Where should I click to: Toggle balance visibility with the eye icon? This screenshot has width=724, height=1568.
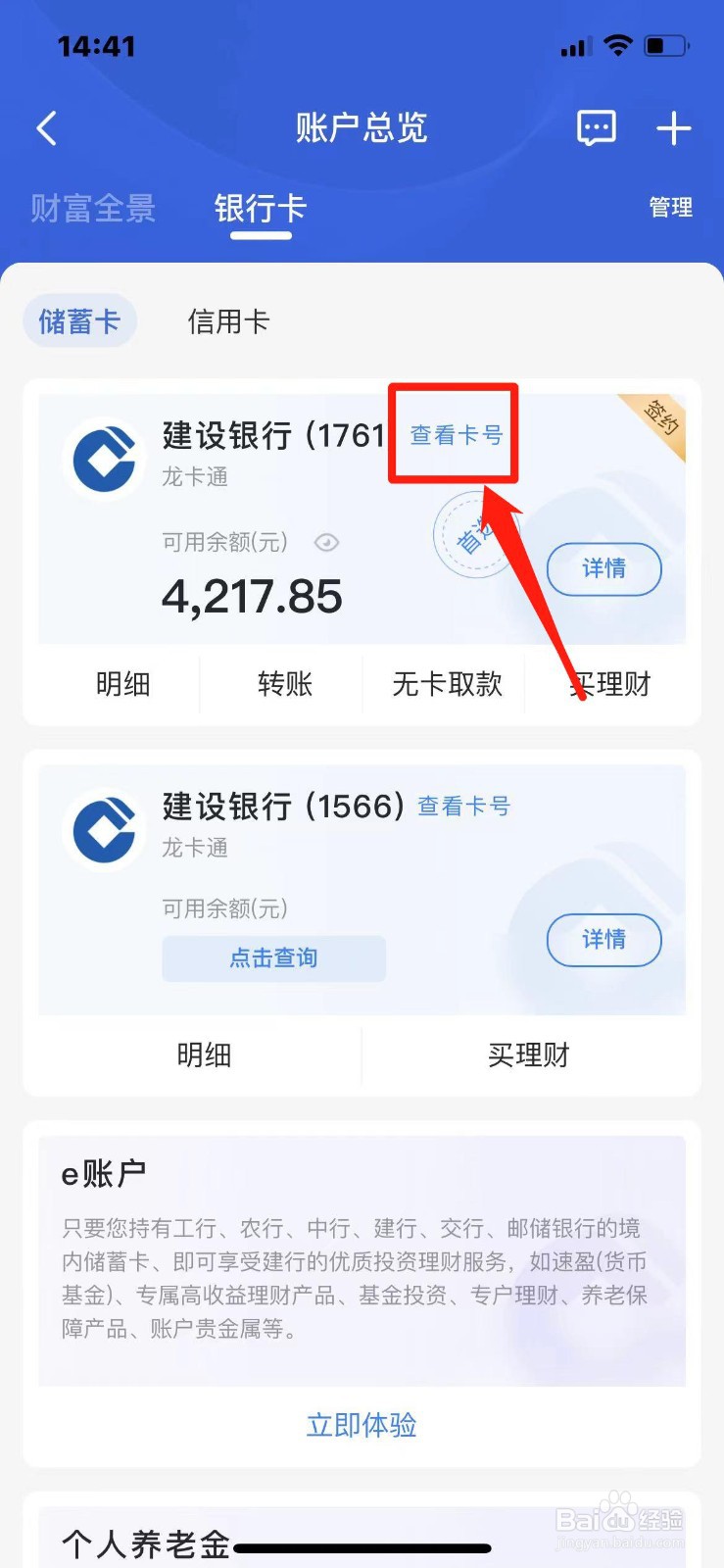click(x=326, y=542)
